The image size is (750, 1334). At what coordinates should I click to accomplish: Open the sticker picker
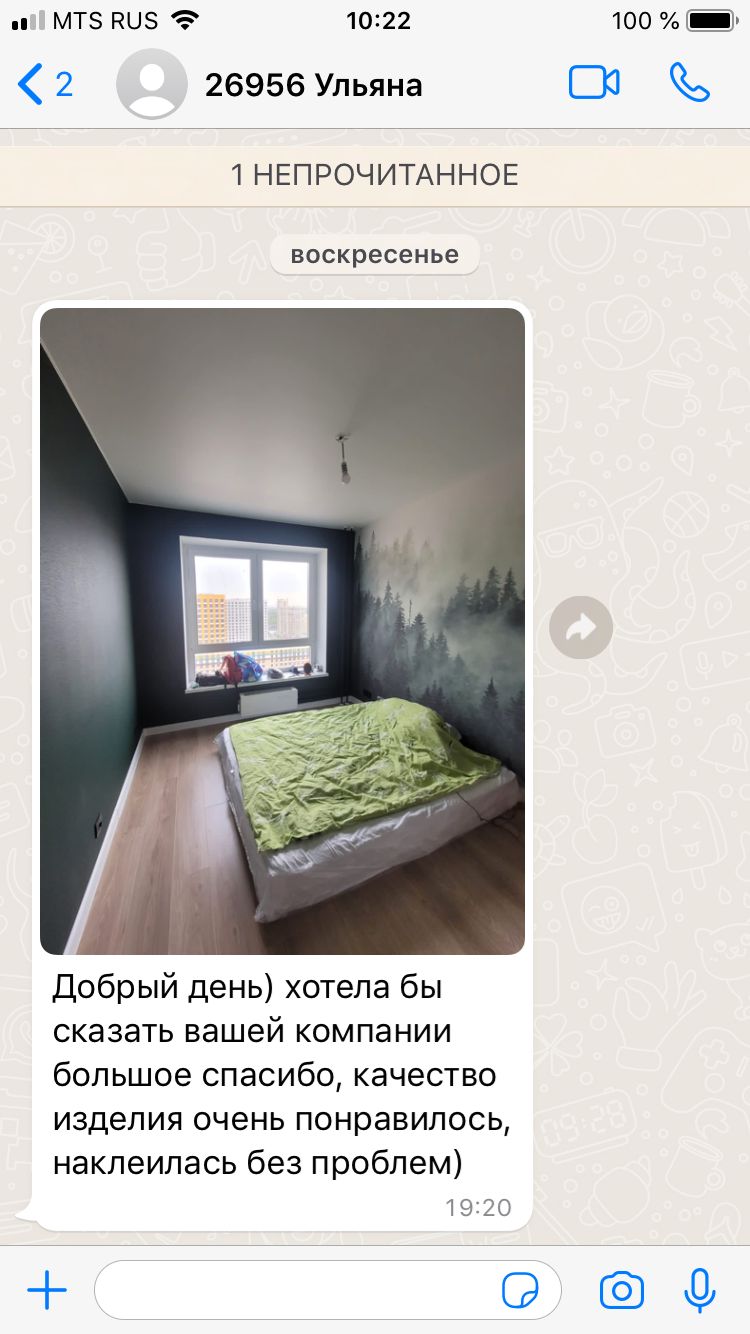tap(520, 1291)
